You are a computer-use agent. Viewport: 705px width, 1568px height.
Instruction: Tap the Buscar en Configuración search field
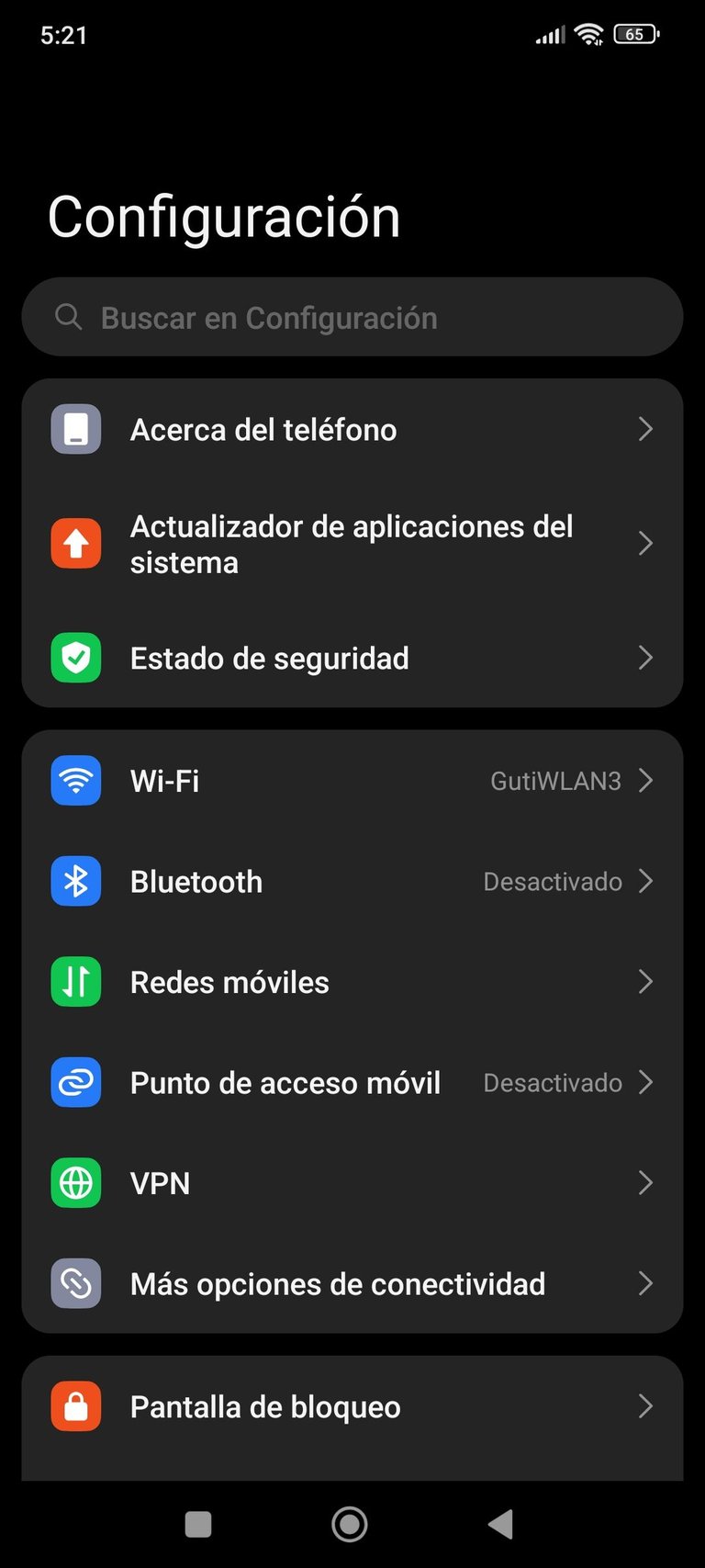[x=352, y=317]
